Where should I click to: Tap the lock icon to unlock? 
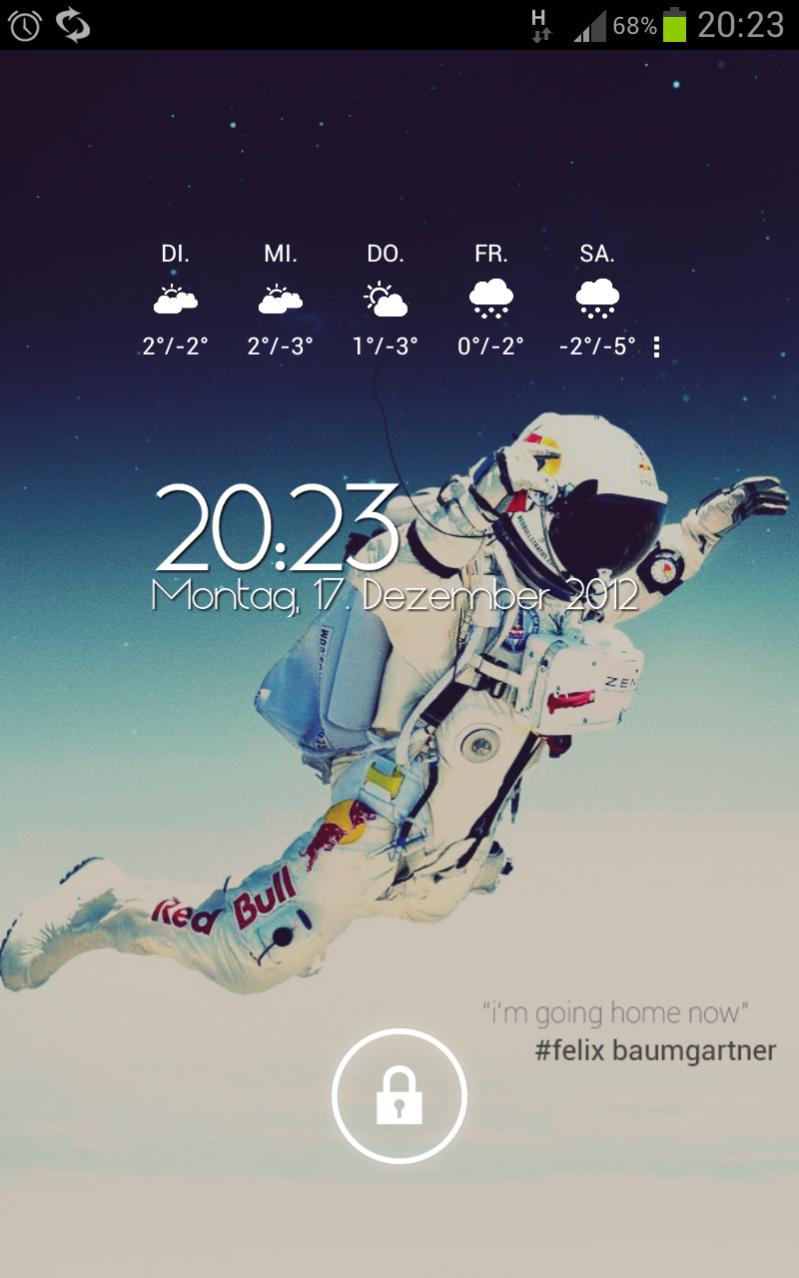(x=399, y=1095)
